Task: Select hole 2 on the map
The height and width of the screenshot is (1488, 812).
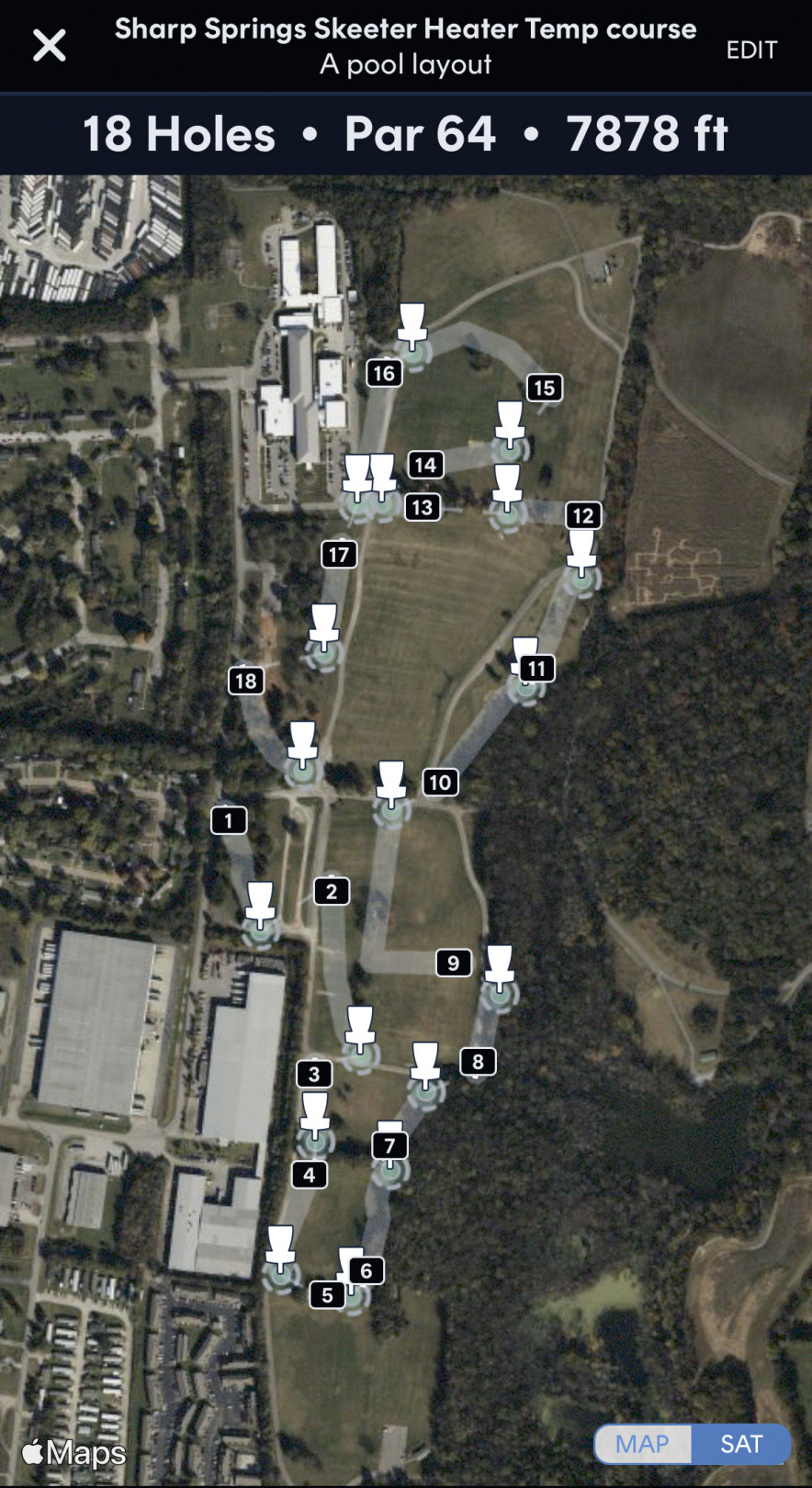Action: click(x=332, y=891)
